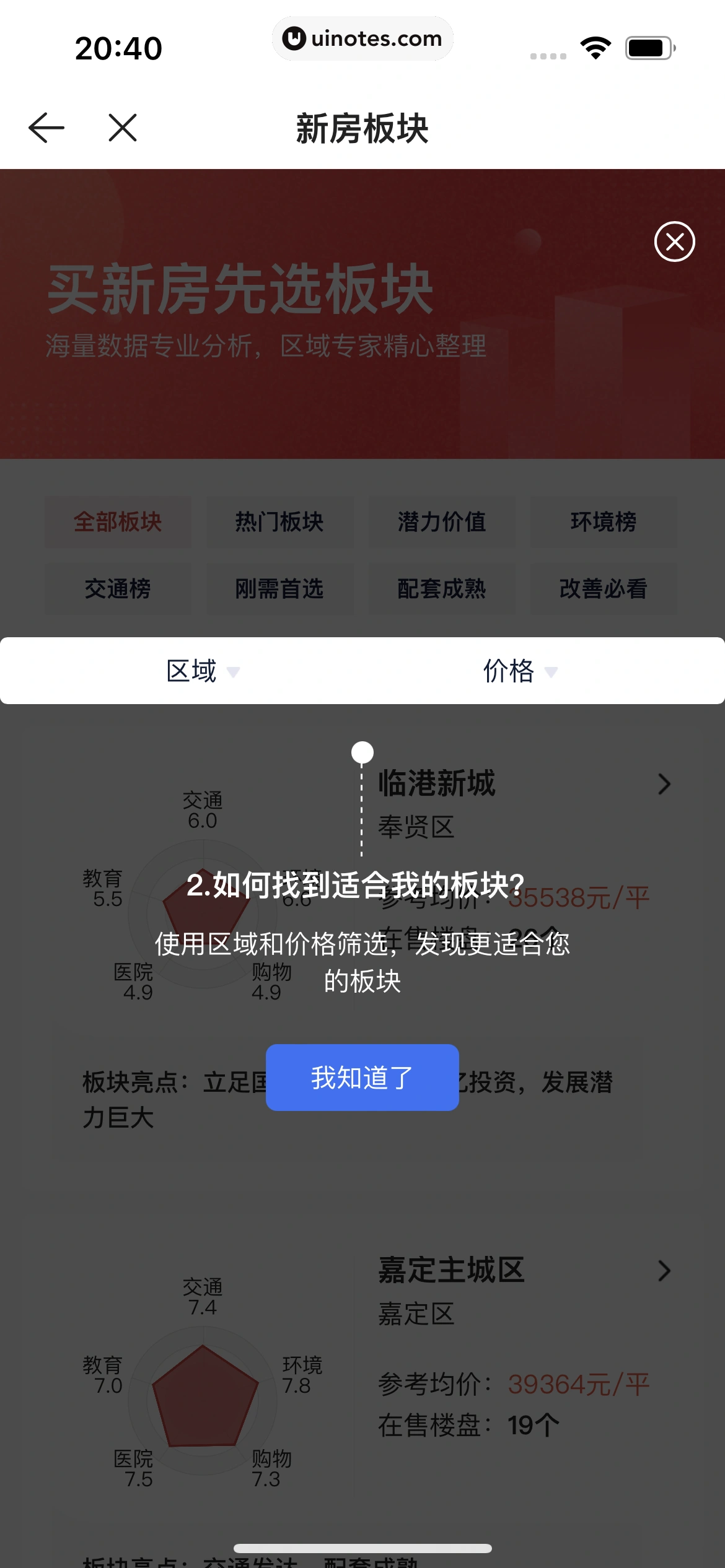This screenshot has width=725, height=1568.
Task: Switch to the 环境榜 ranking
Action: pyautogui.click(x=604, y=522)
